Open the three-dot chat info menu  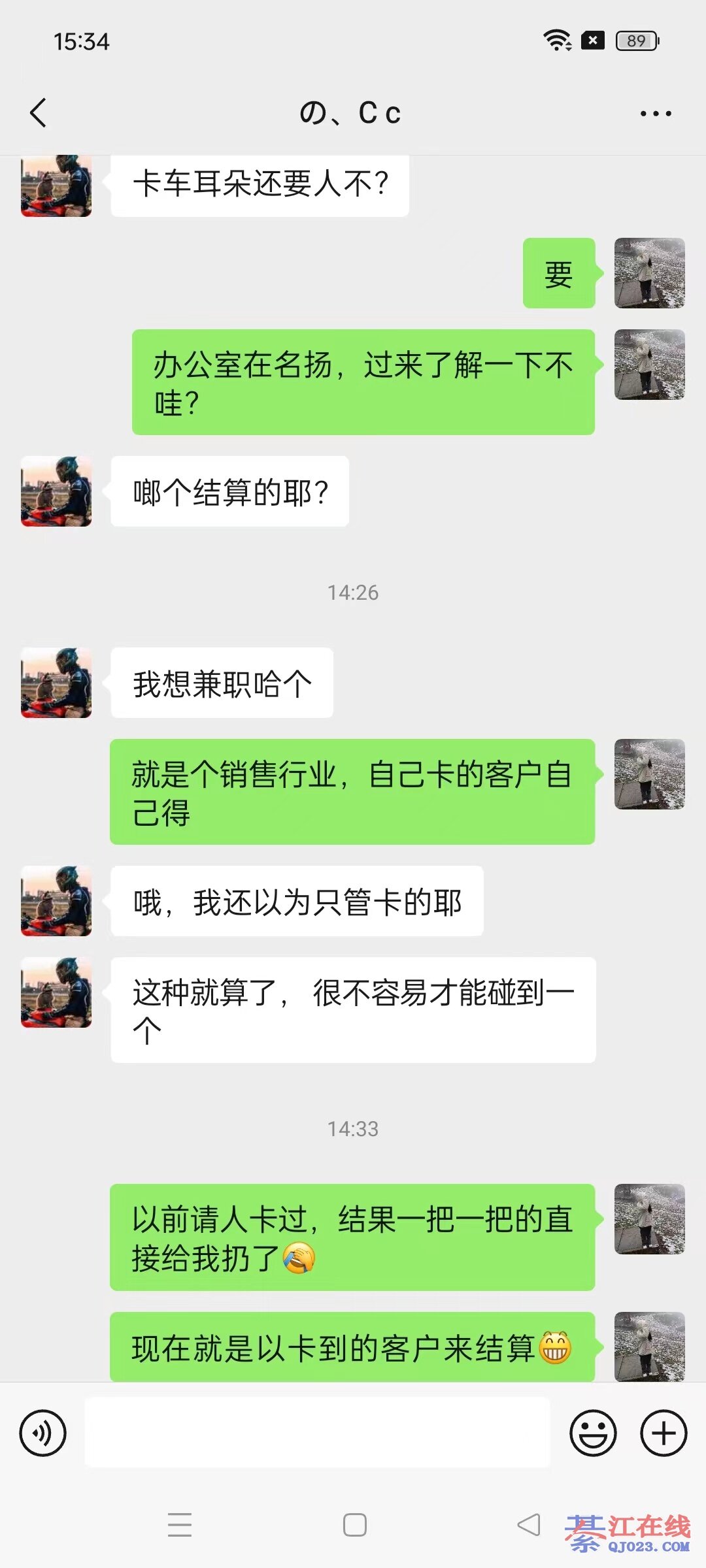(x=655, y=114)
